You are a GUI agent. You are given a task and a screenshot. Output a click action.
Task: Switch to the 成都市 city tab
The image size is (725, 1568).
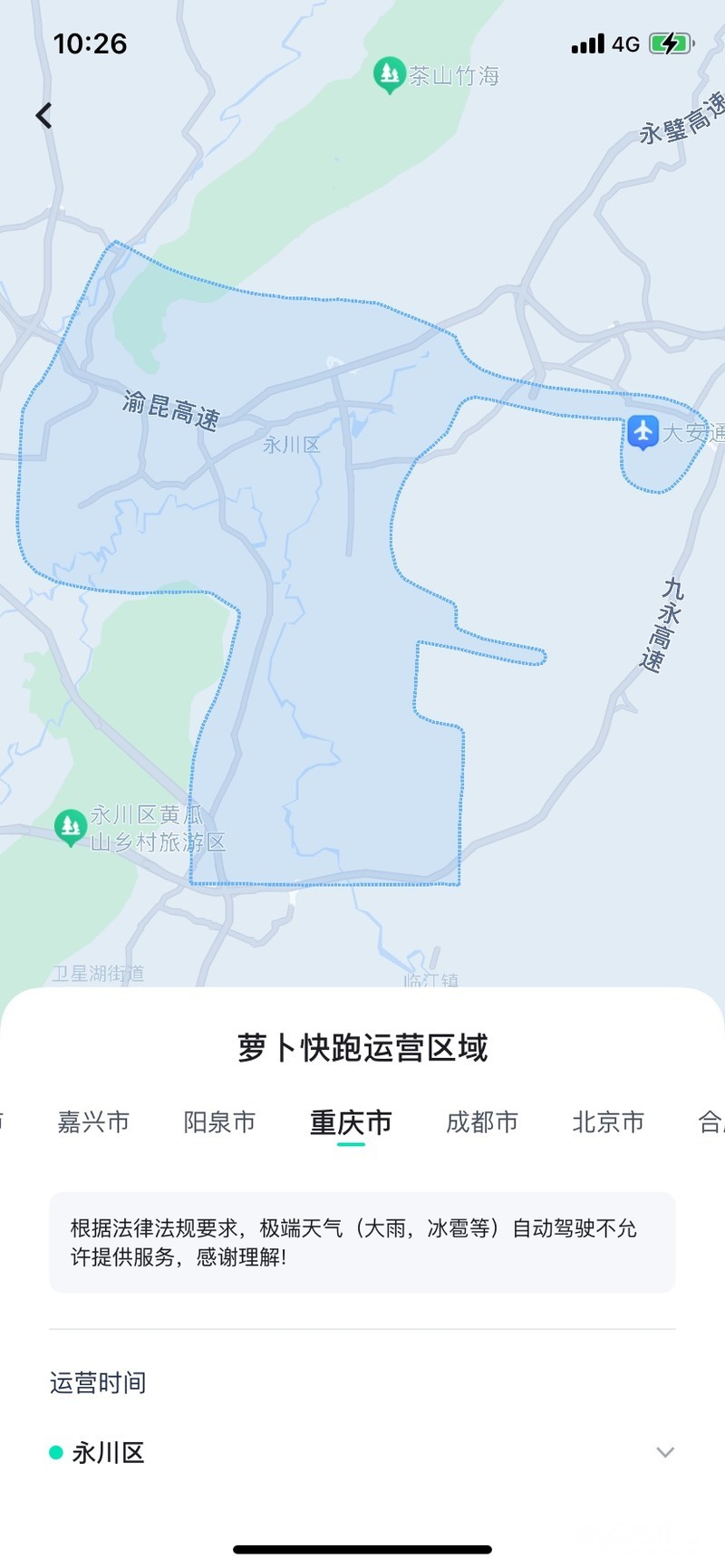481,1122
